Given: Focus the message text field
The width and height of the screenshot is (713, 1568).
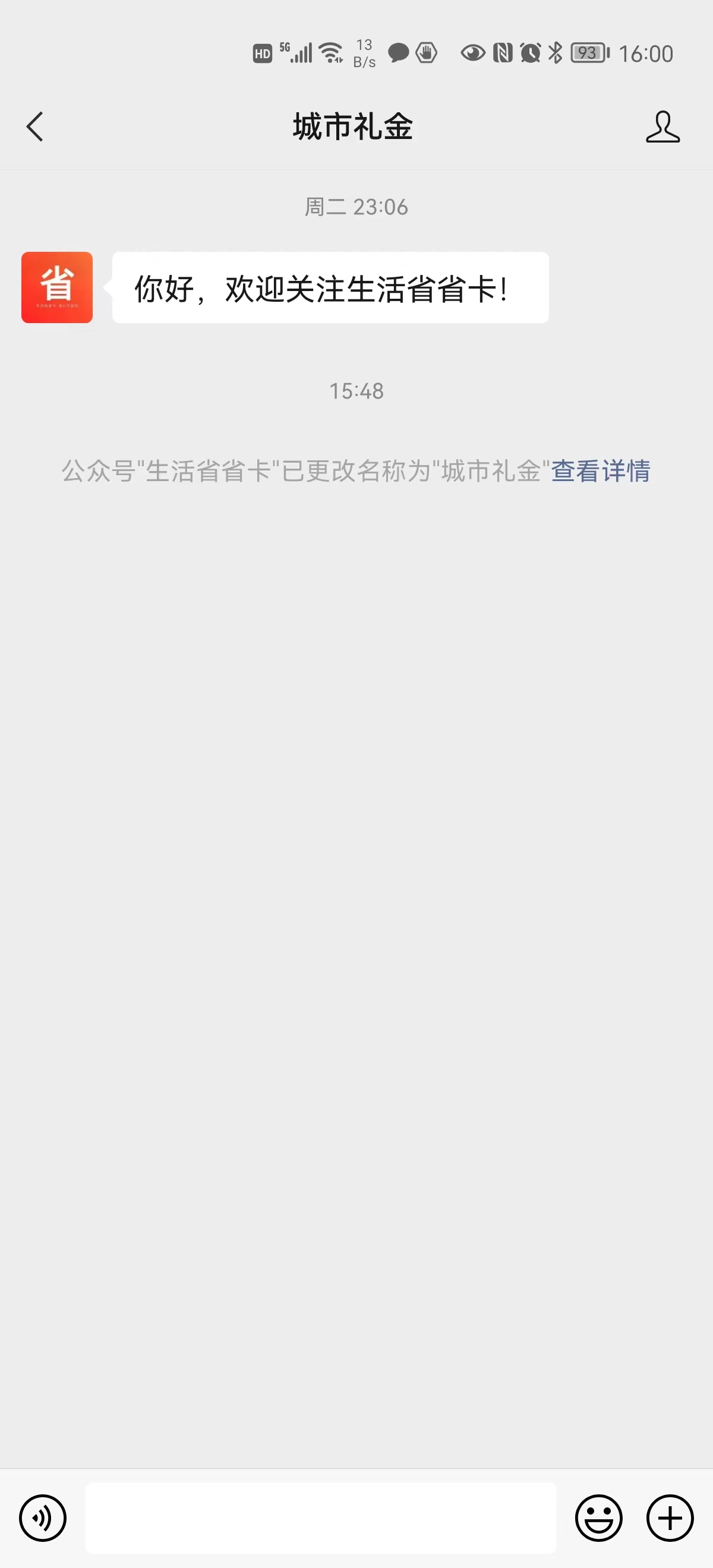Looking at the screenshot, I should tap(320, 1518).
